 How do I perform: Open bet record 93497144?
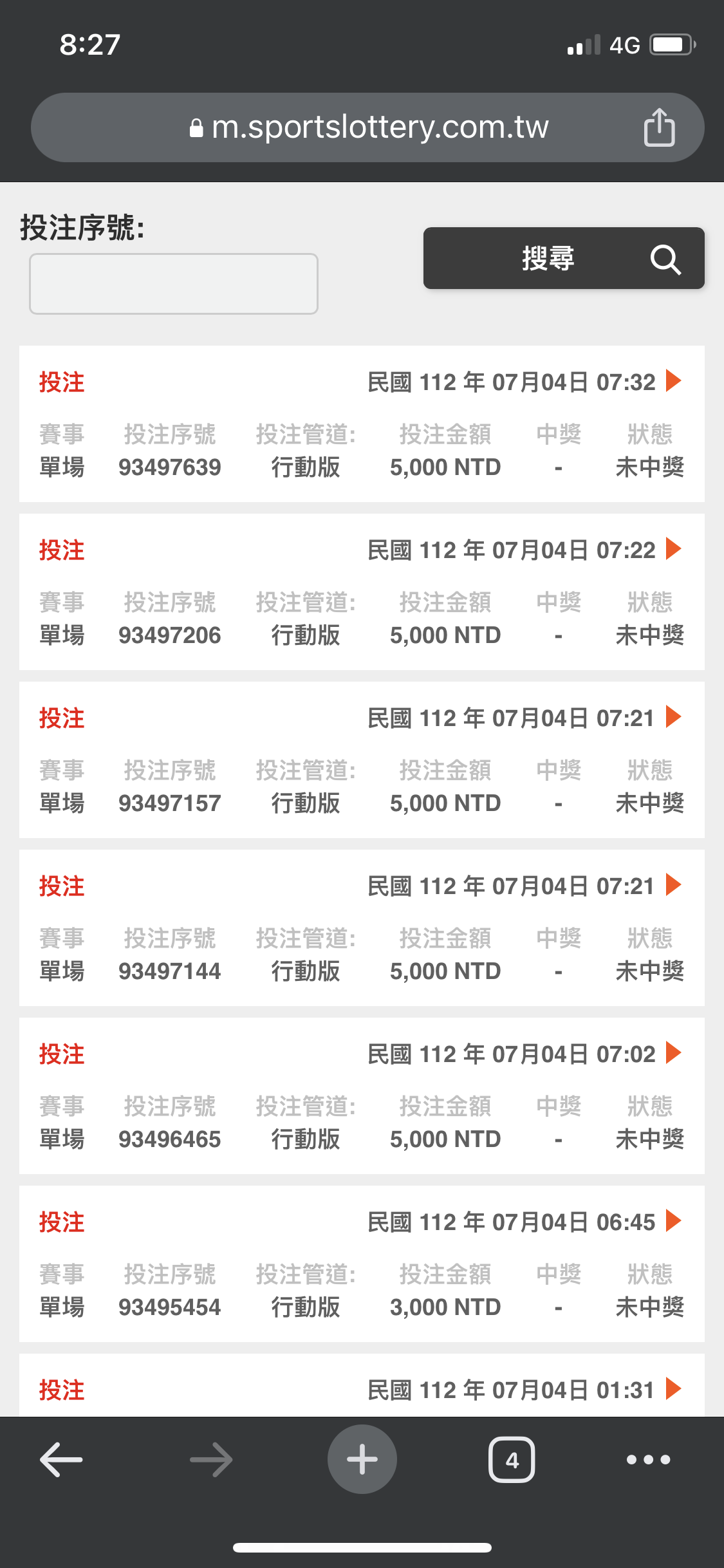(x=362, y=928)
